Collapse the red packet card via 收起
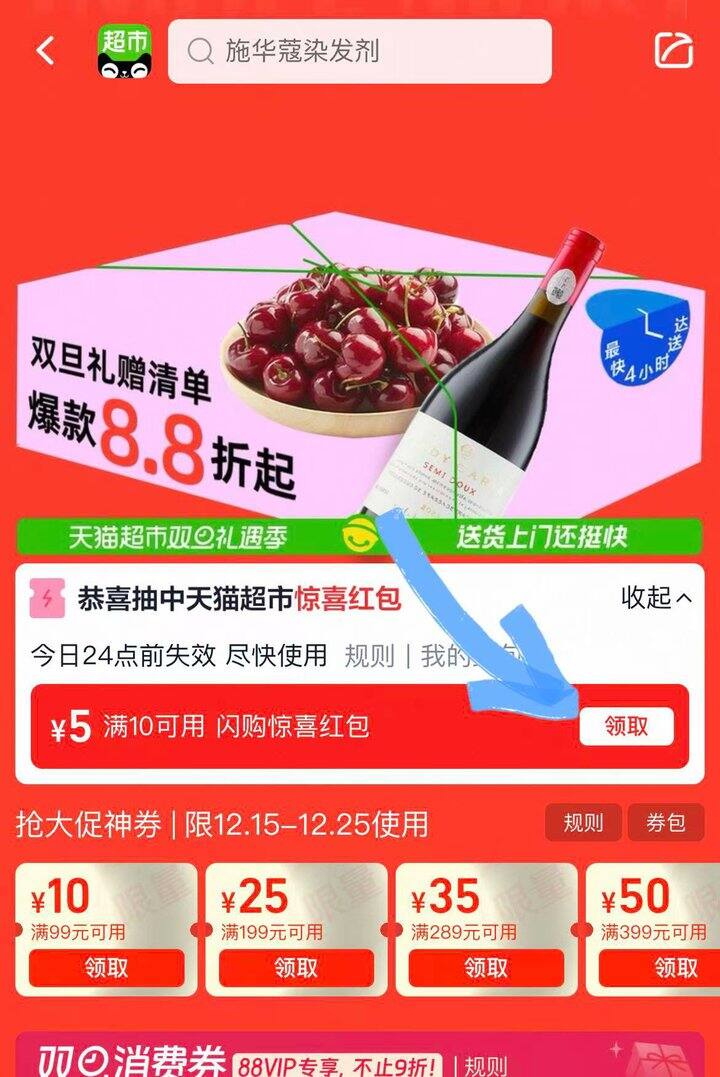Image resolution: width=720 pixels, height=1077 pixels. point(656,598)
